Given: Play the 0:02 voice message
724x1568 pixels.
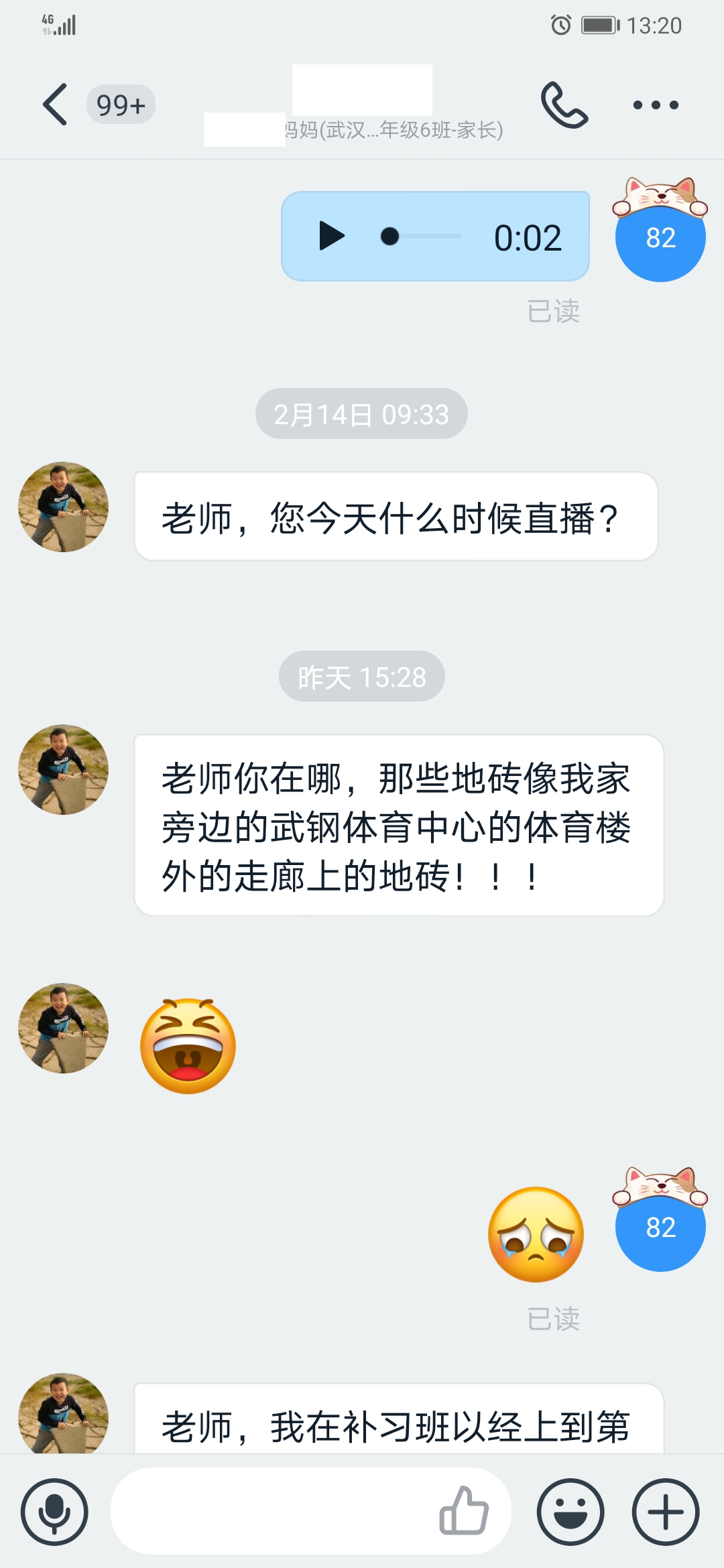Looking at the screenshot, I should coord(332,236).
